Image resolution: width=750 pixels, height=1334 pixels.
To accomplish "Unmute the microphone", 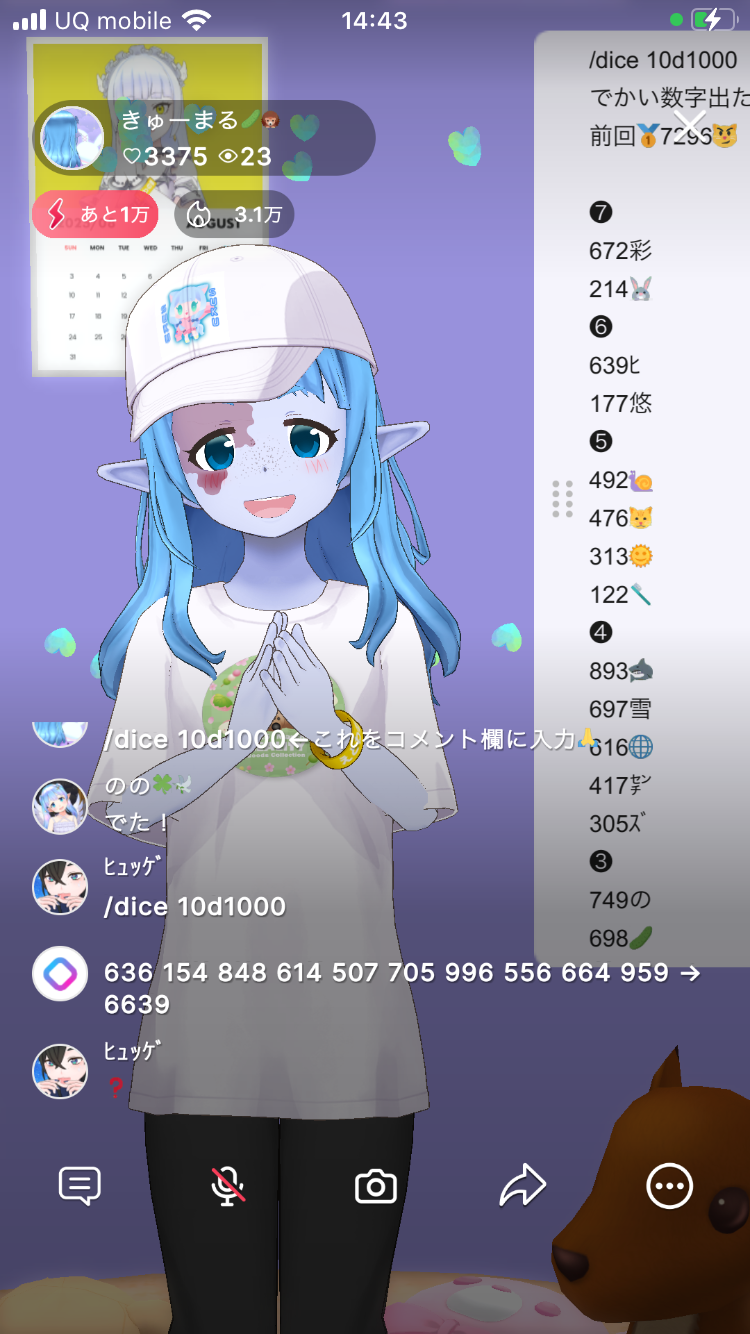I will click(x=228, y=1186).
